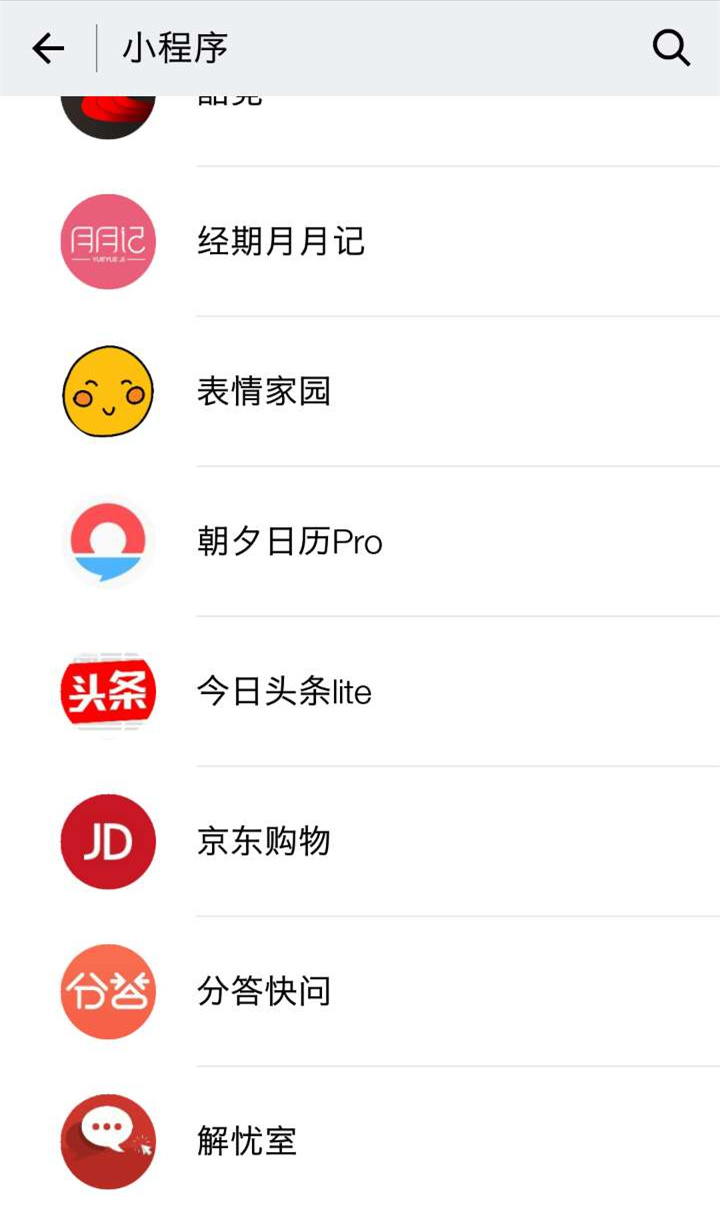
Task: Tap the 京东购物 JD icon
Action: point(108,841)
